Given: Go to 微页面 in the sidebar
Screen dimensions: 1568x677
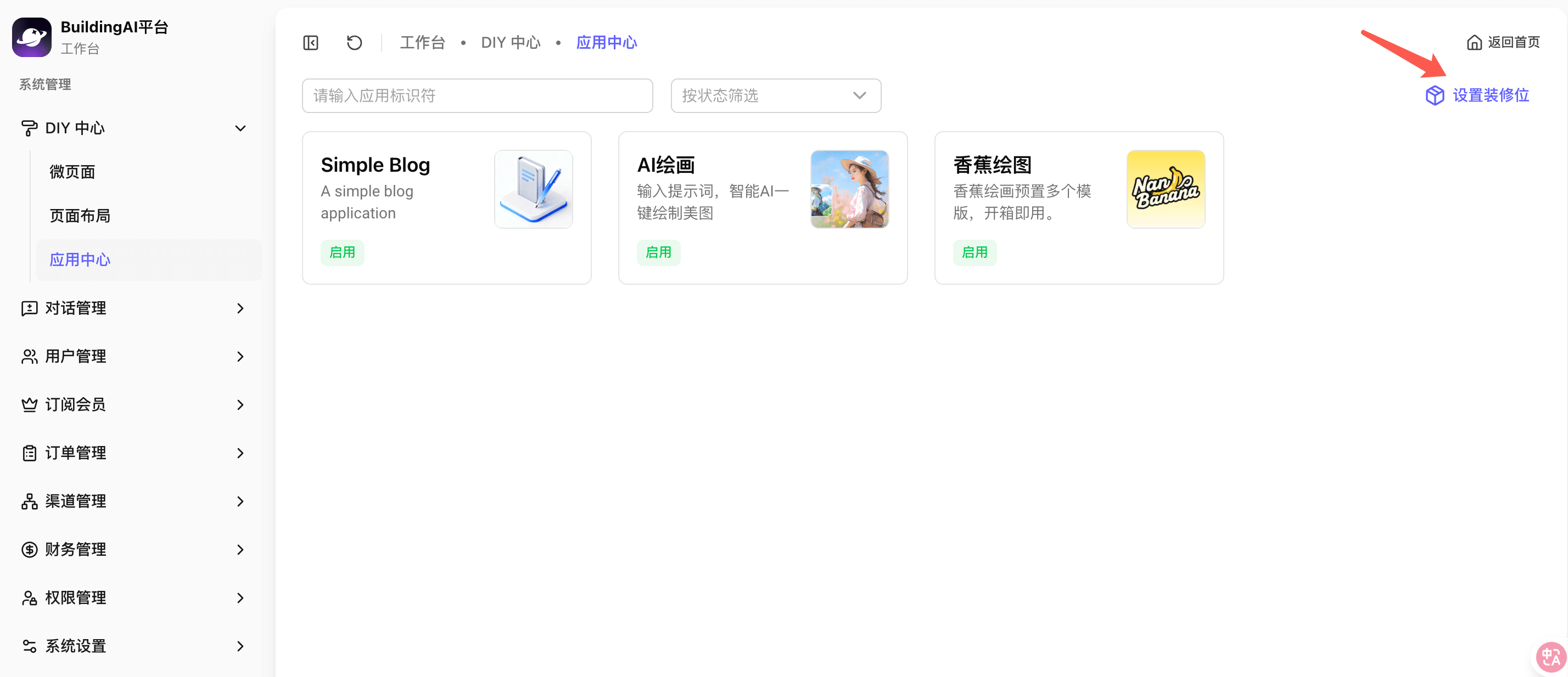Looking at the screenshot, I should coord(72,172).
